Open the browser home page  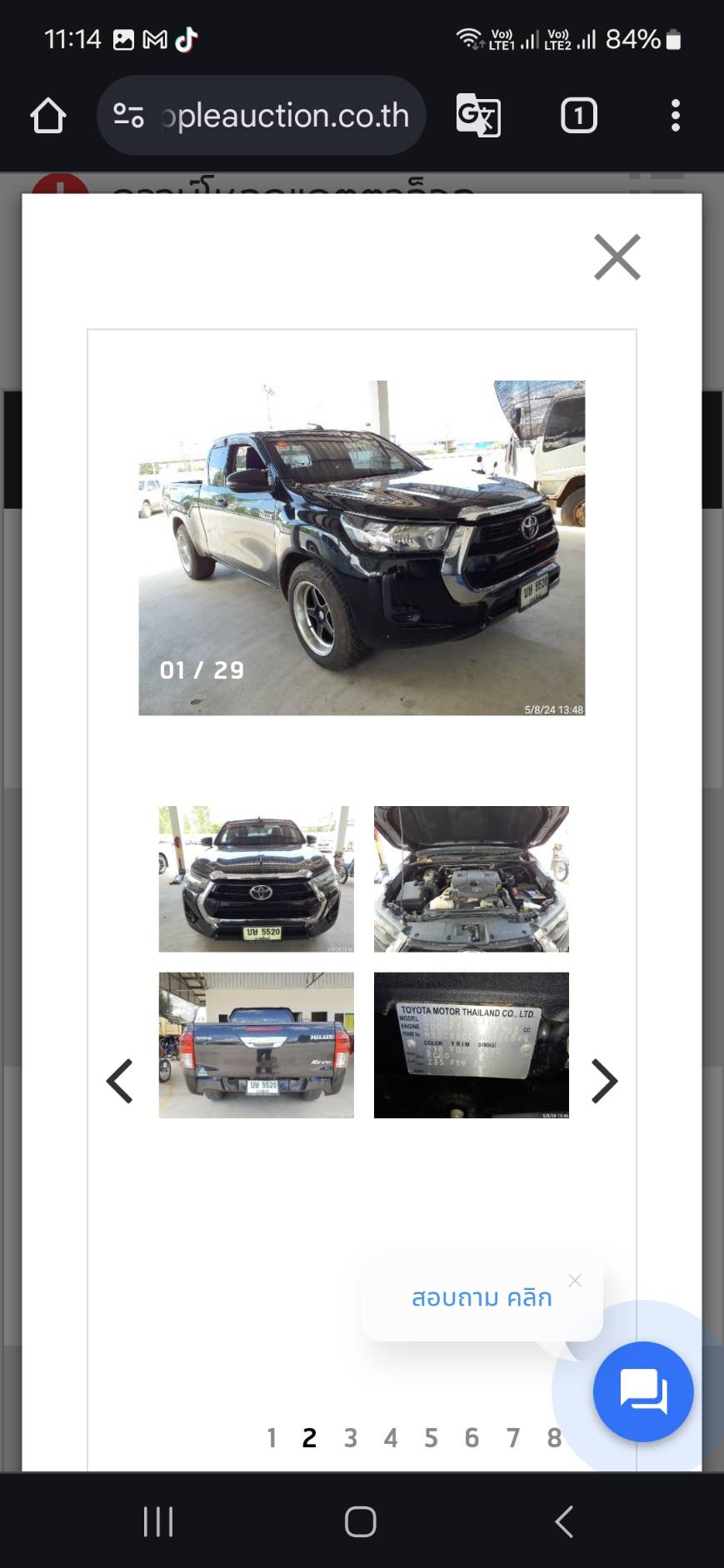click(x=48, y=116)
